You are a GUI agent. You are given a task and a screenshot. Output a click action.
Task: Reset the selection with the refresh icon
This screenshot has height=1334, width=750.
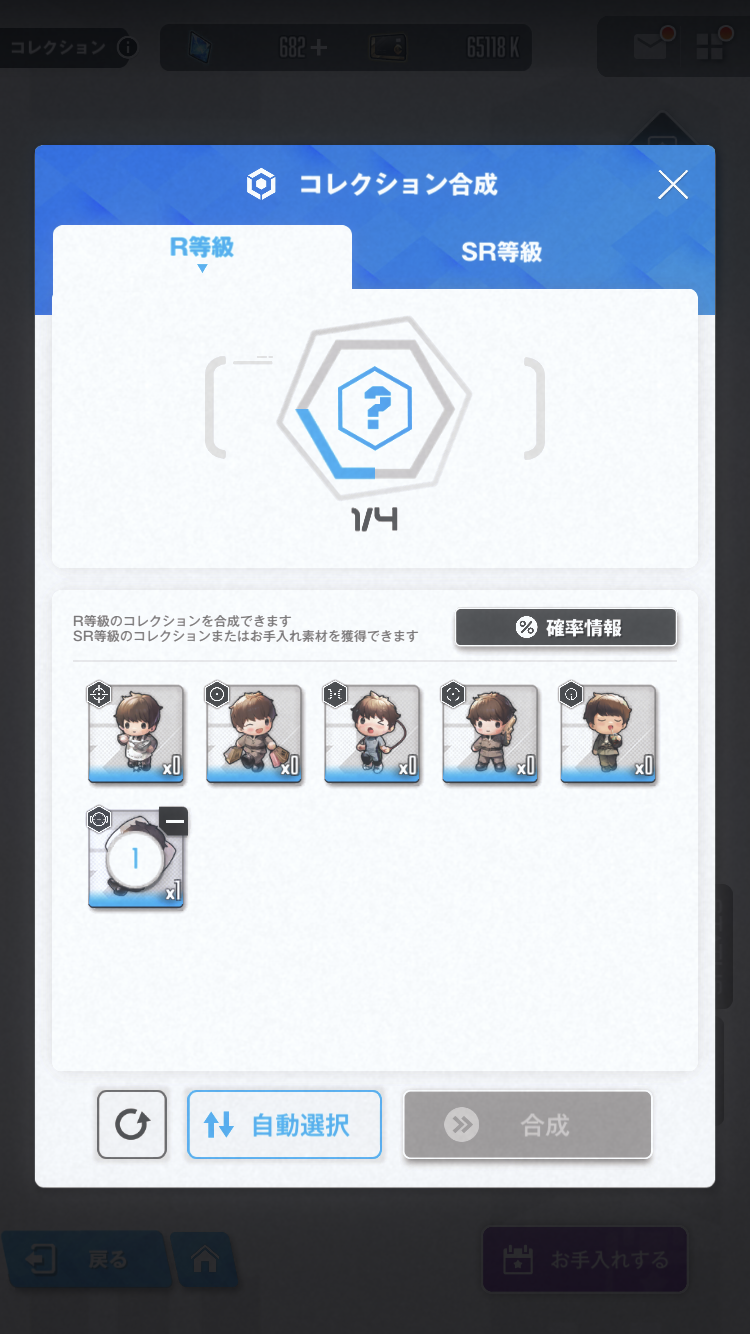132,1125
